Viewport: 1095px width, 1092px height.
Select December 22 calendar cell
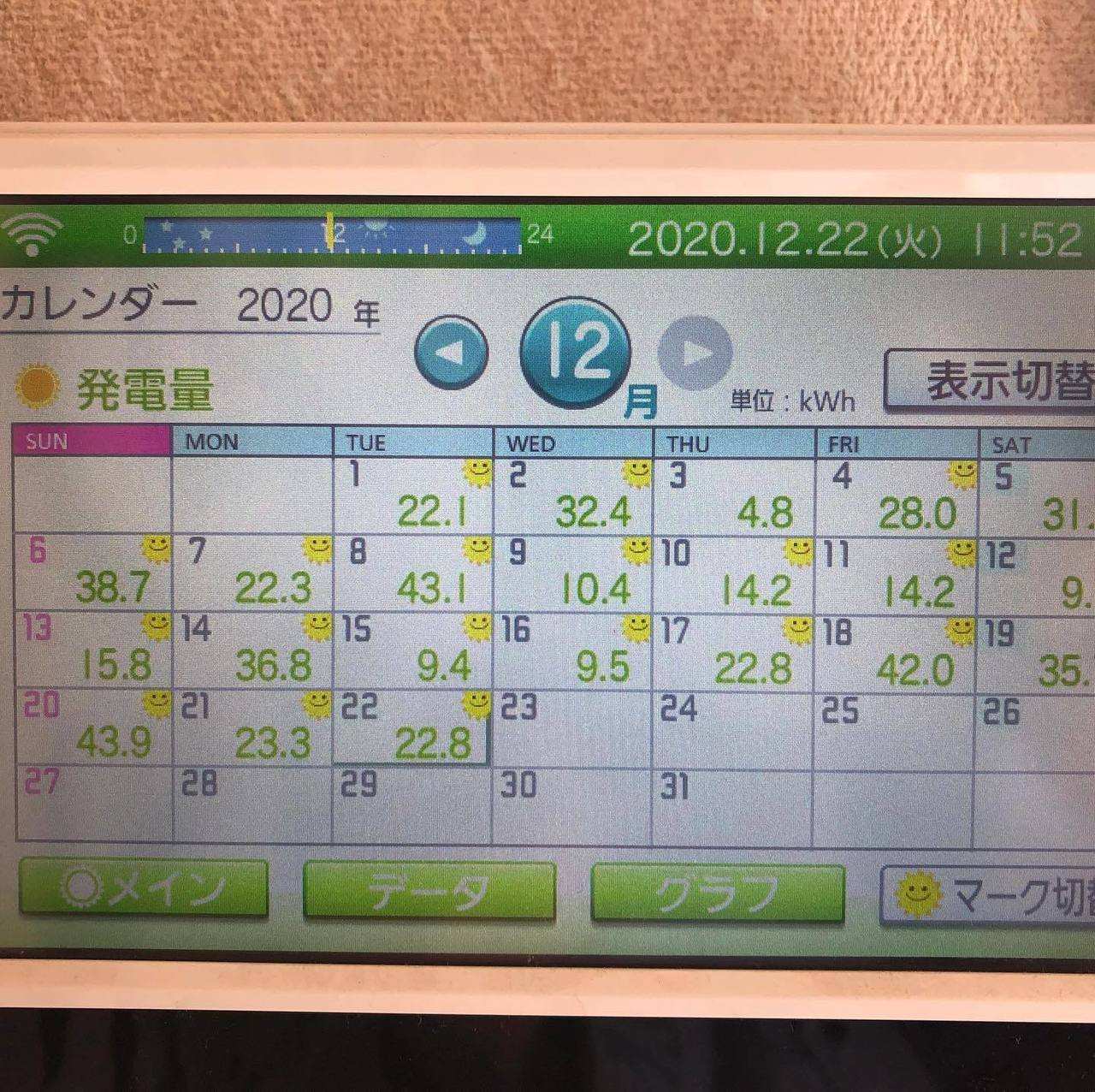[411, 727]
